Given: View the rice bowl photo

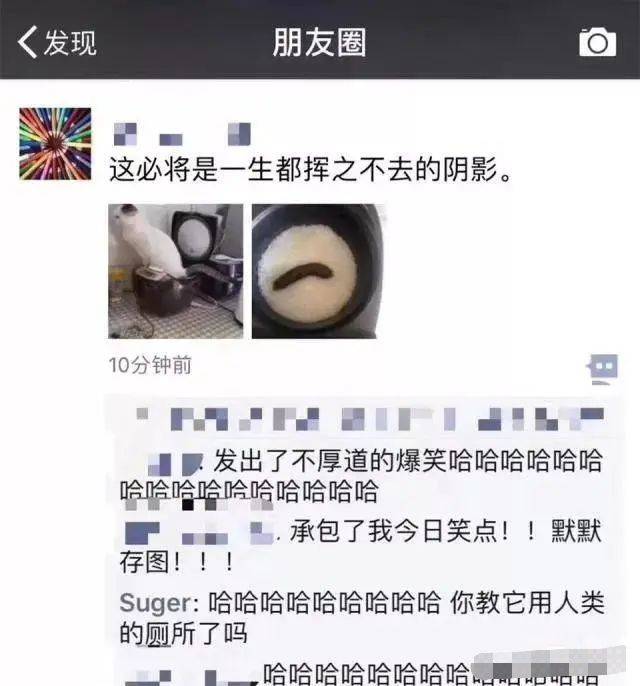Looking at the screenshot, I should [x=313, y=271].
